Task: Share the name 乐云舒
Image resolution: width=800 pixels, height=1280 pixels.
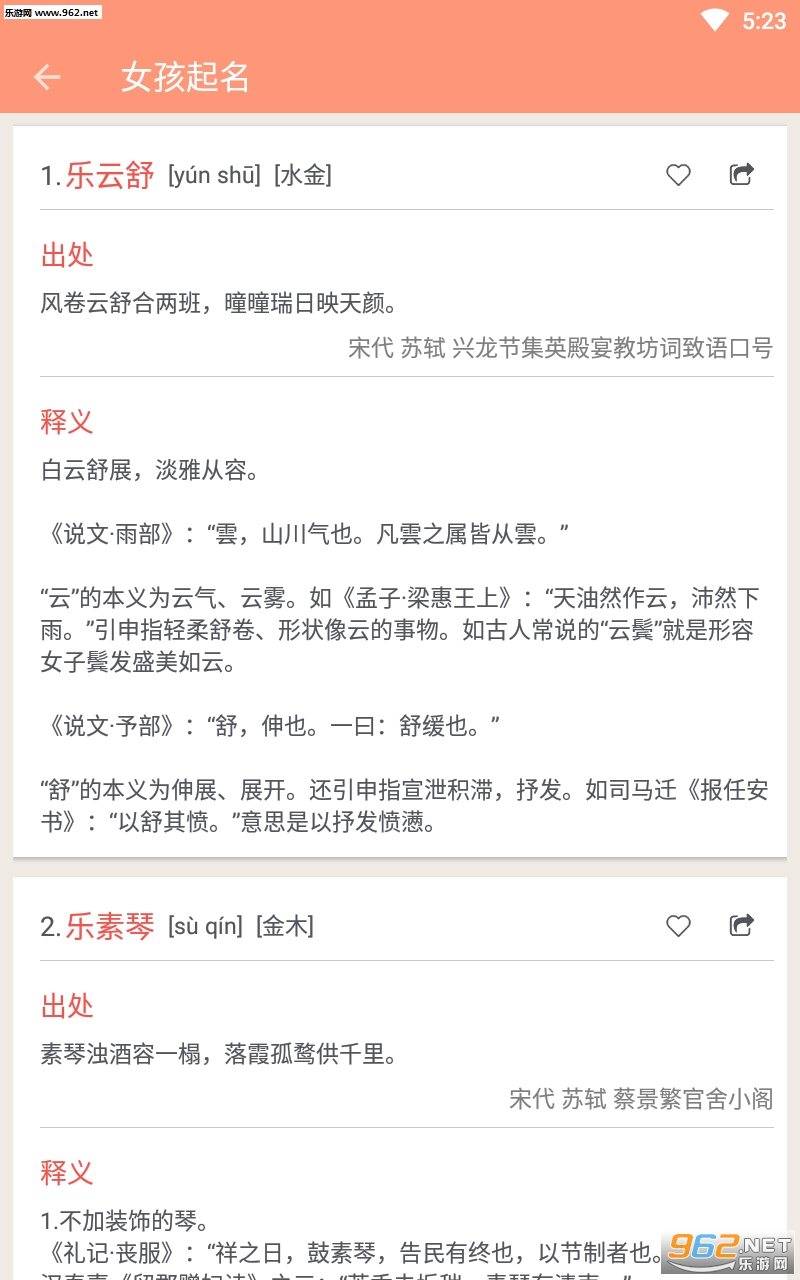Action: click(741, 175)
